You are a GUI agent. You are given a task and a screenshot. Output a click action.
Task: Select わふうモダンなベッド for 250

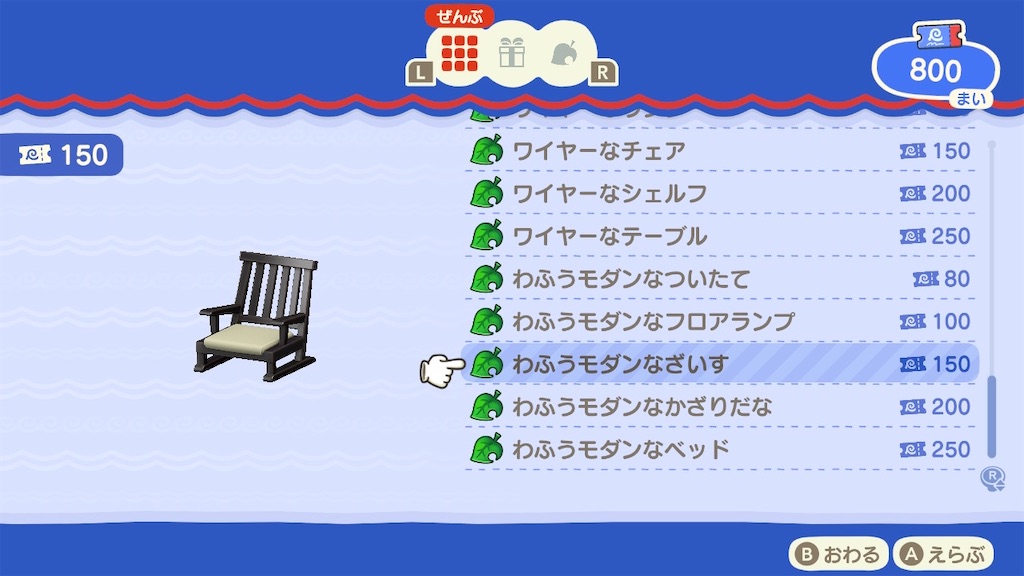[x=720, y=449]
